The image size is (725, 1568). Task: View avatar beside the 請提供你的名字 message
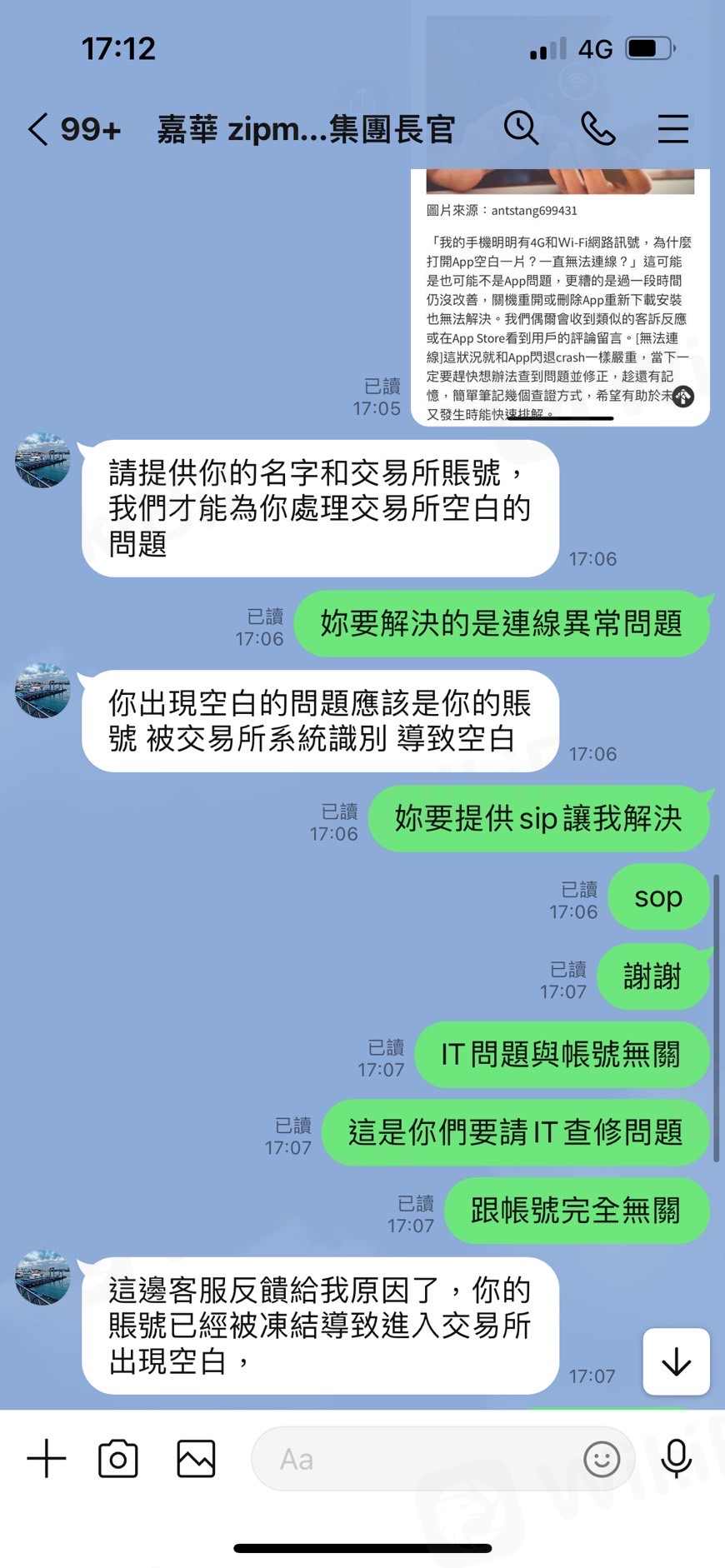point(42,459)
